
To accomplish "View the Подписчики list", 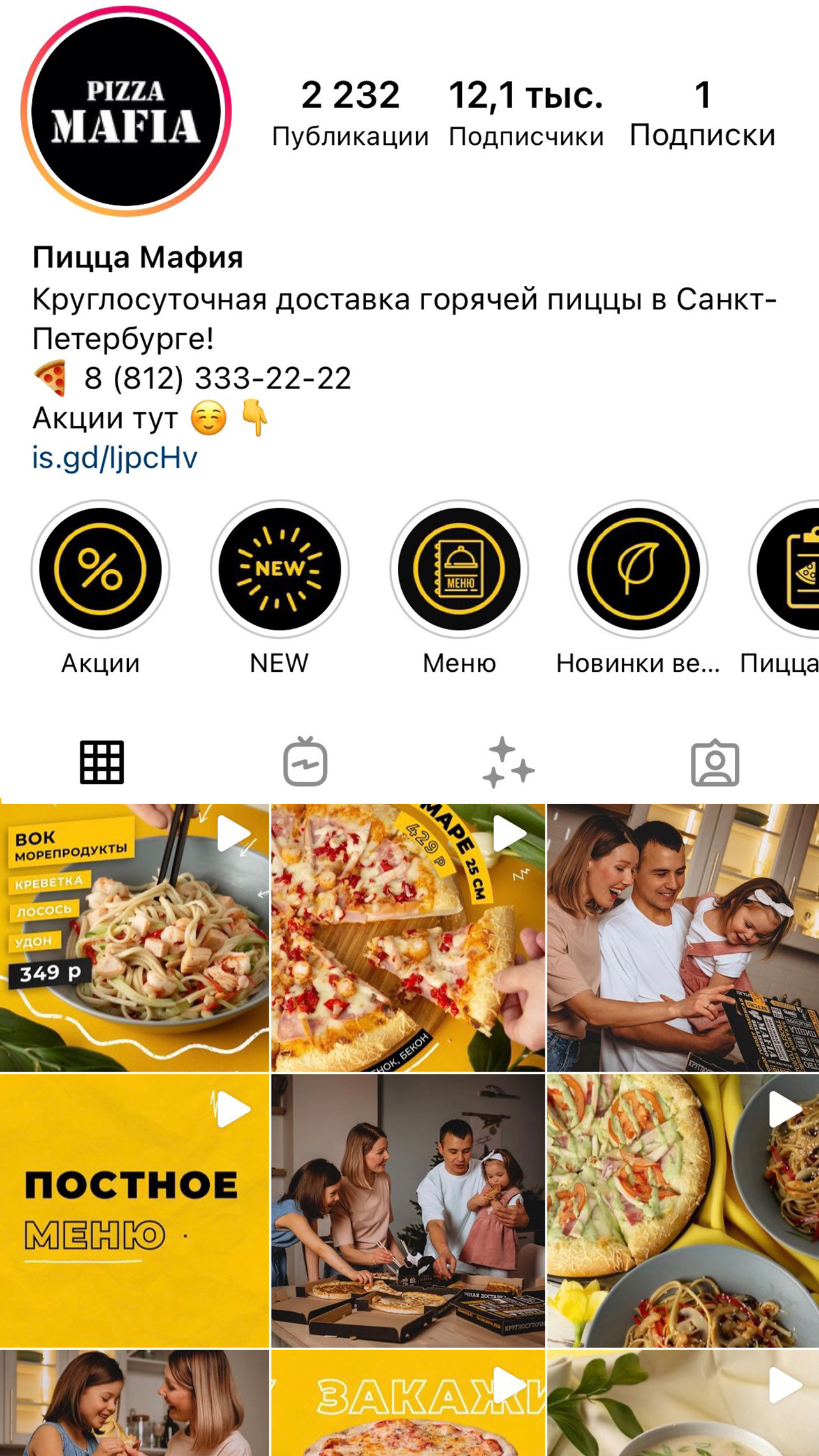I will pyautogui.click(x=526, y=112).
